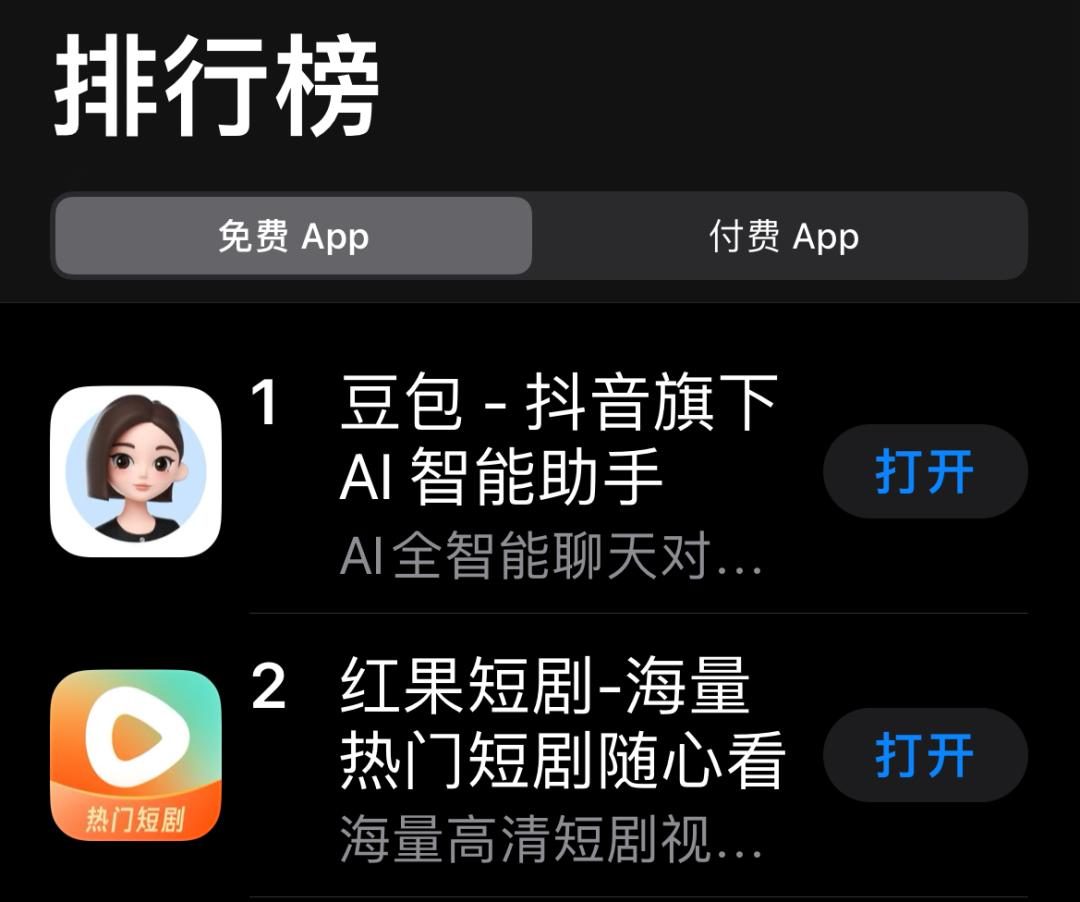Open 红果短剧 app details page
1080x902 pixels.
[x=560, y=724]
